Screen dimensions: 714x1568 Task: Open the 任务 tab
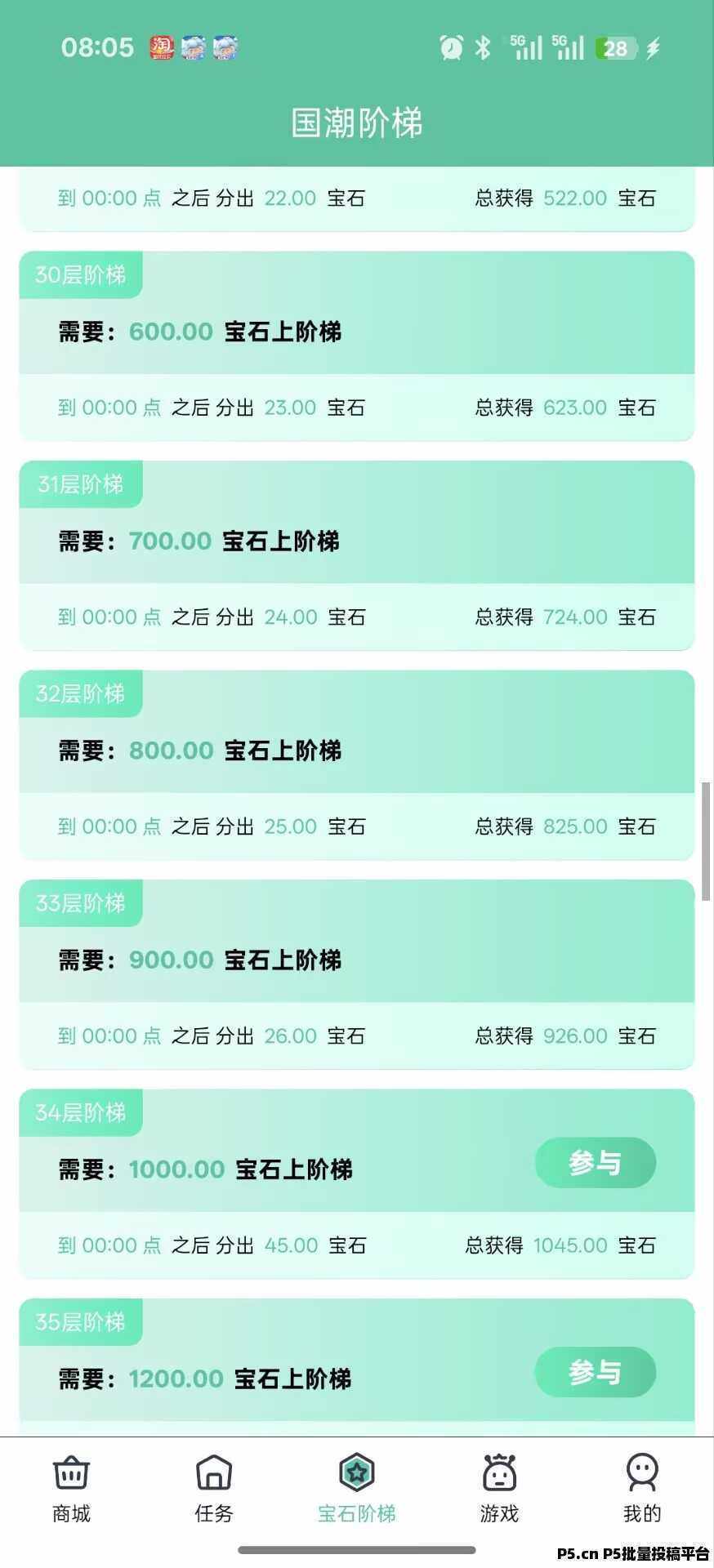[x=214, y=1488]
